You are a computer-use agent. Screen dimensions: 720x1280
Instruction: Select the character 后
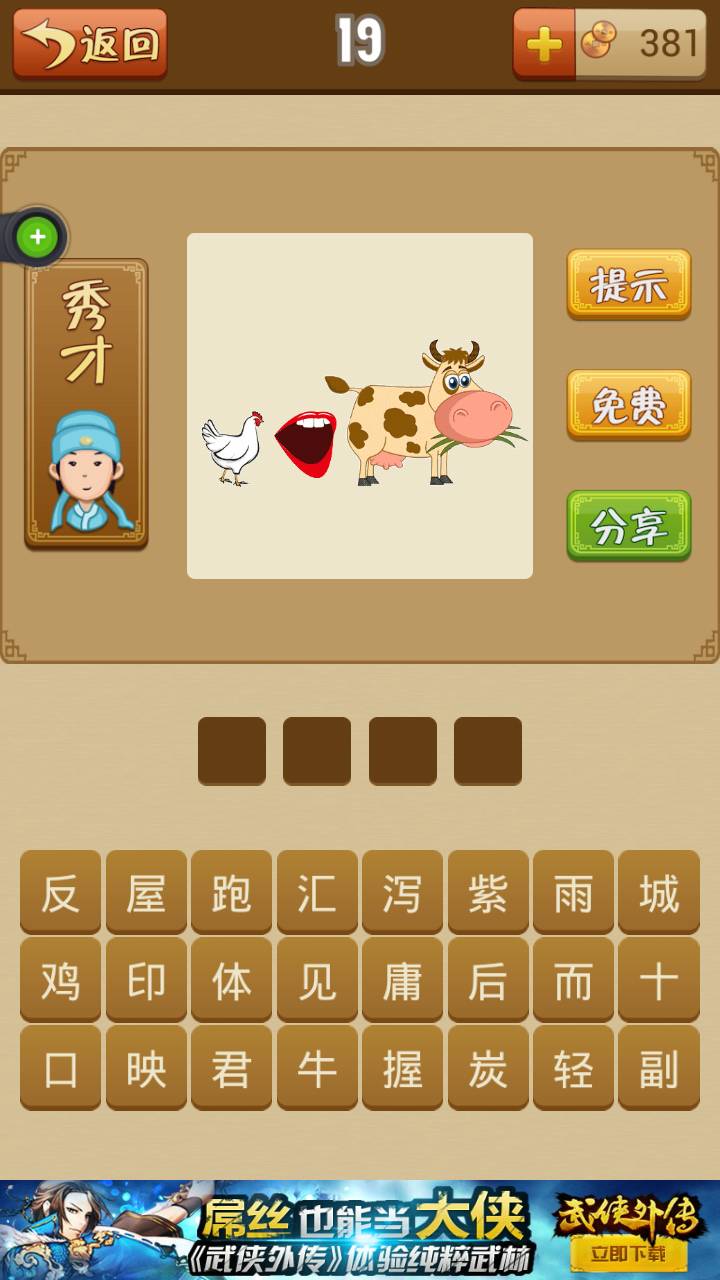488,980
